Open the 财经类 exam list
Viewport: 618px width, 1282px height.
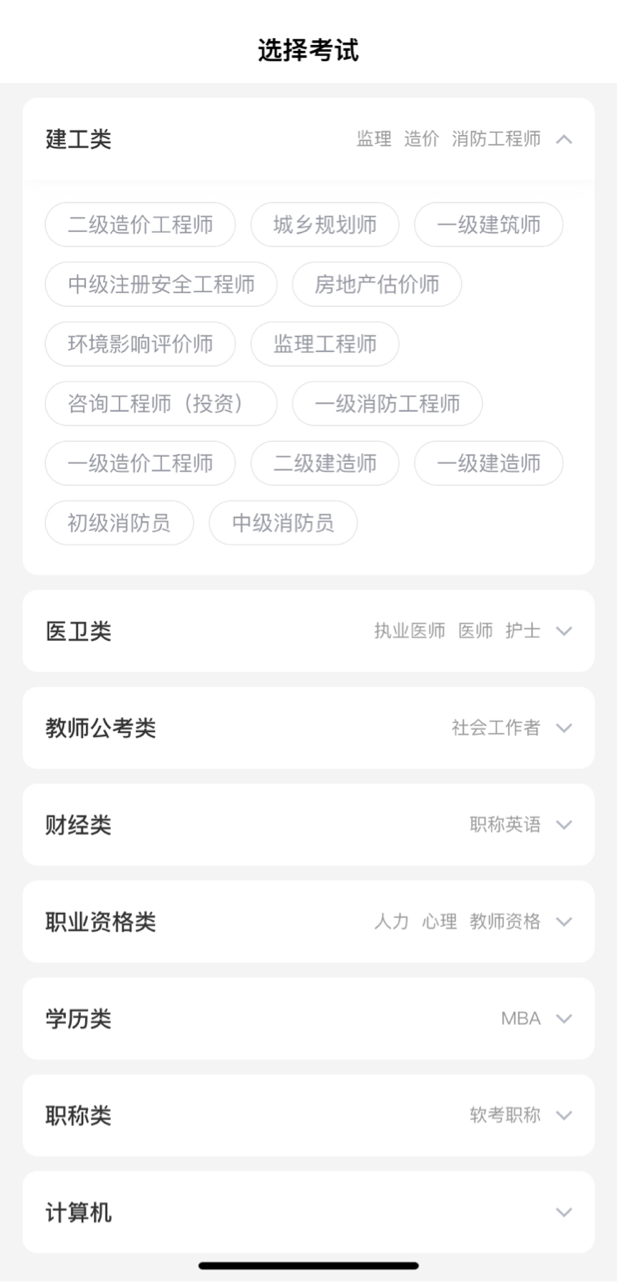coord(563,825)
